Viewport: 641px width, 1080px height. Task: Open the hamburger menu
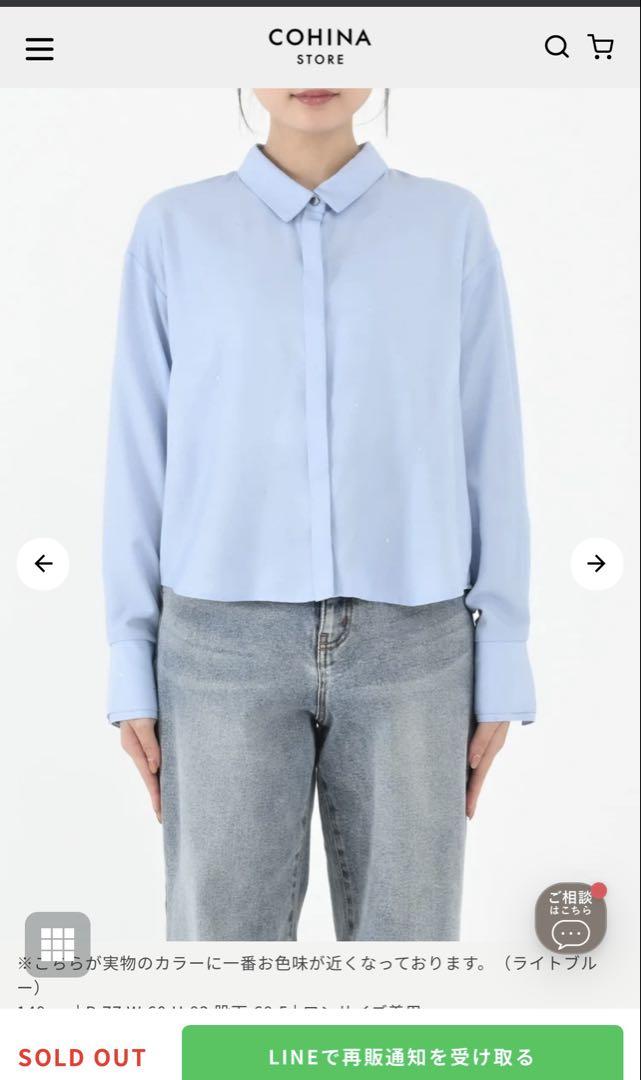click(x=39, y=48)
